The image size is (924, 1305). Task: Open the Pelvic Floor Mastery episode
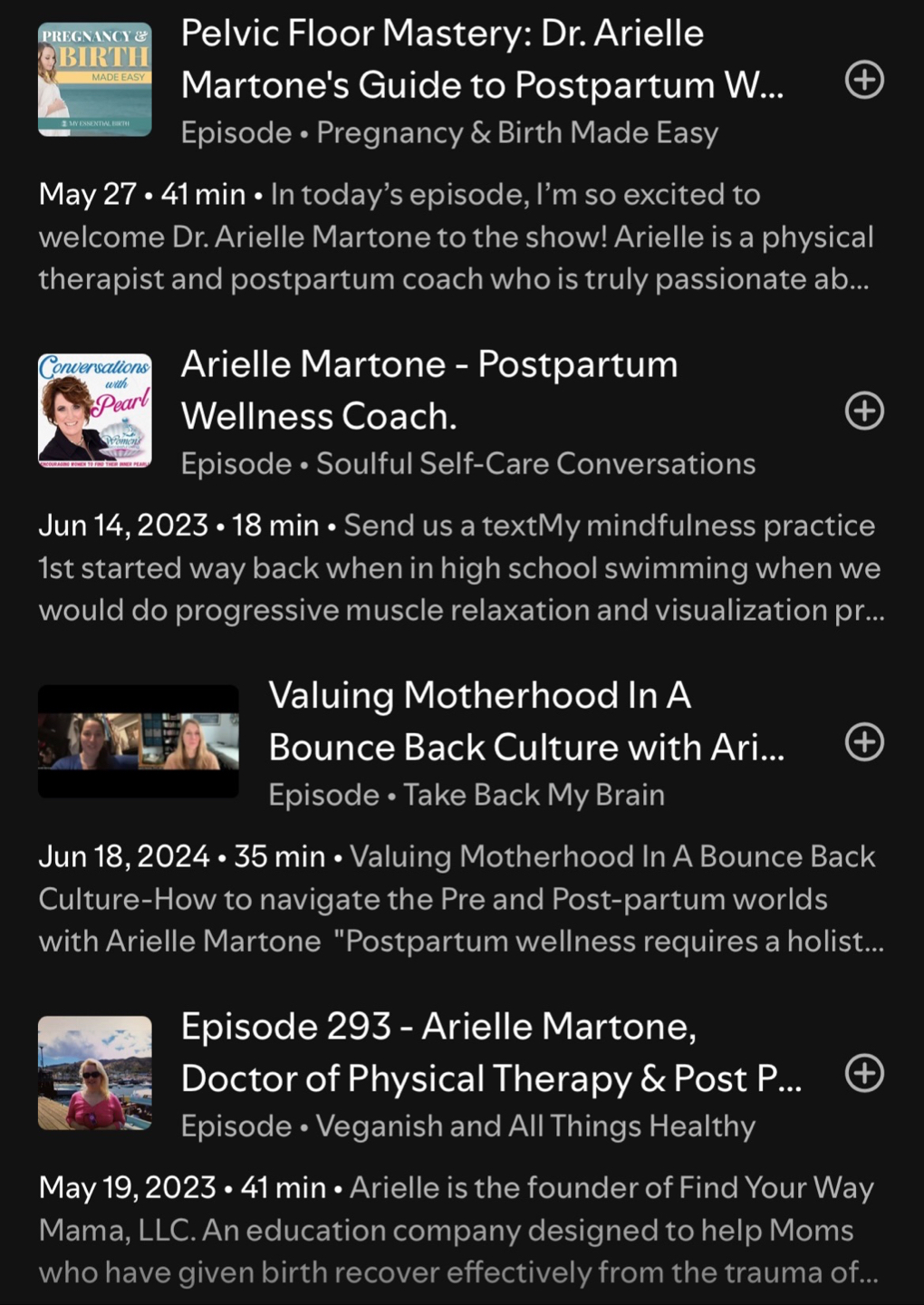pos(481,59)
